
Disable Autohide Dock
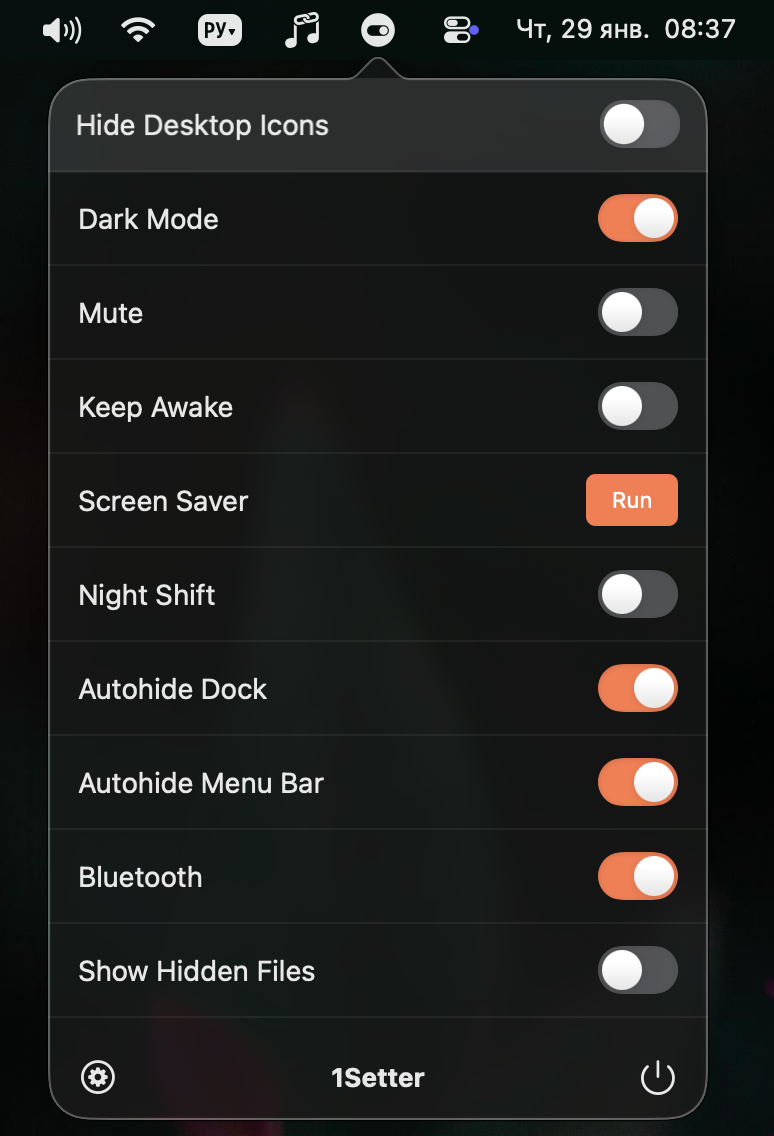point(638,689)
